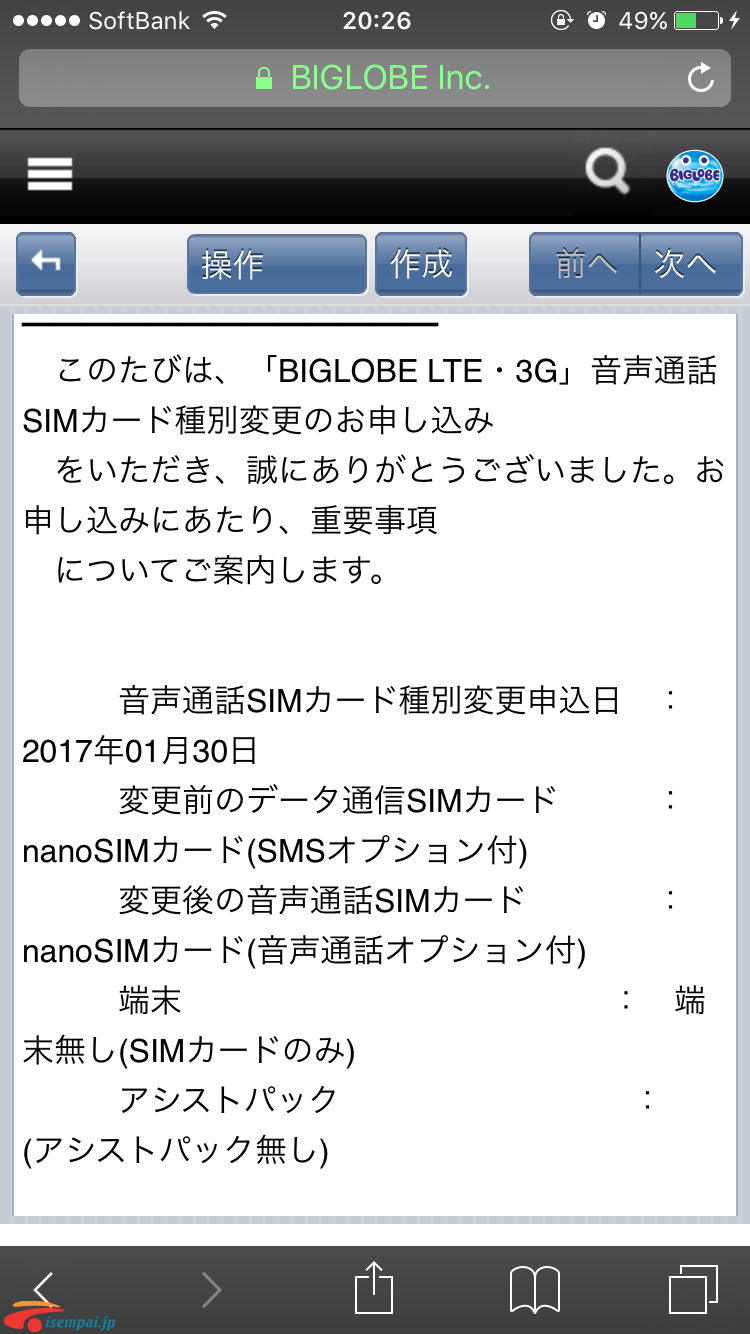Tap the 作成 button

421,264
